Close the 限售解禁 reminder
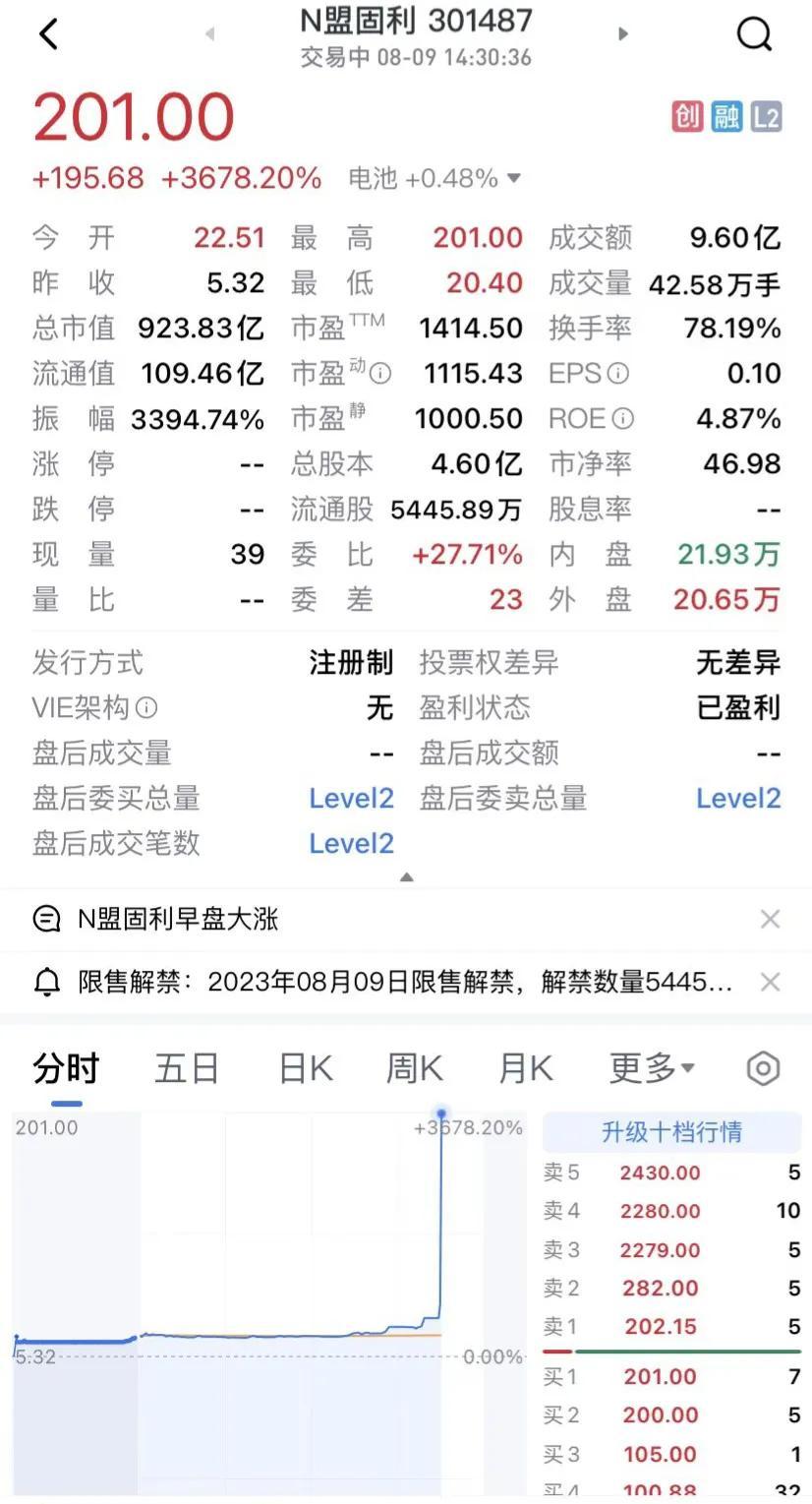 (x=771, y=982)
